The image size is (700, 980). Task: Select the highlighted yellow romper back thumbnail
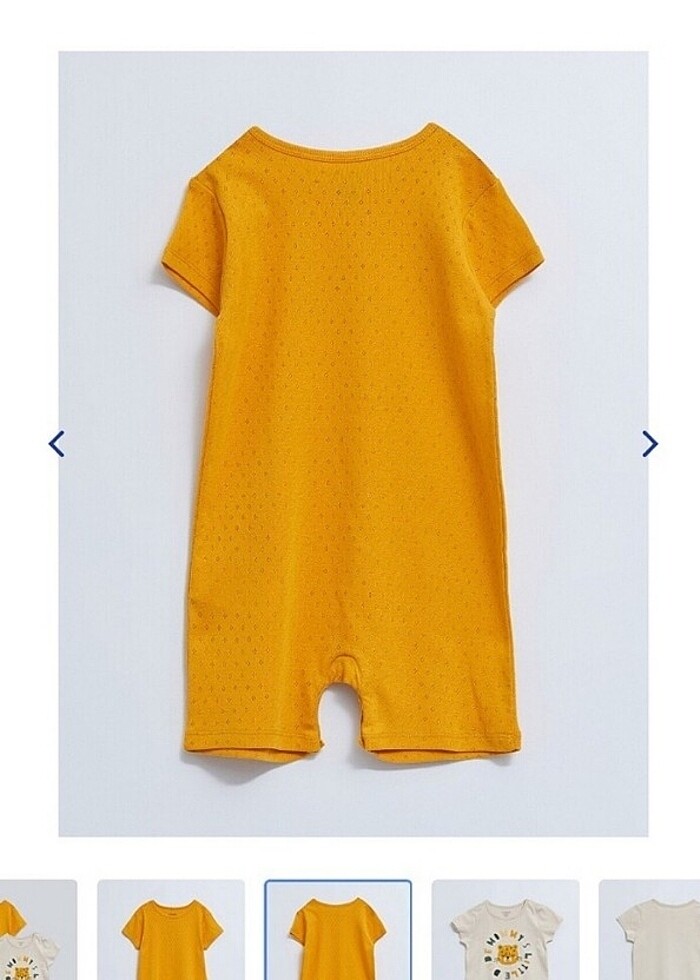click(337, 932)
